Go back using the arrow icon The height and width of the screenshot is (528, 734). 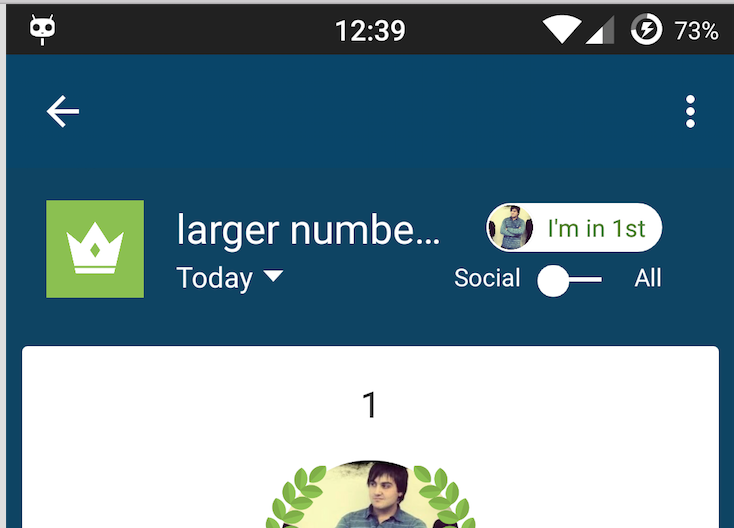(63, 112)
